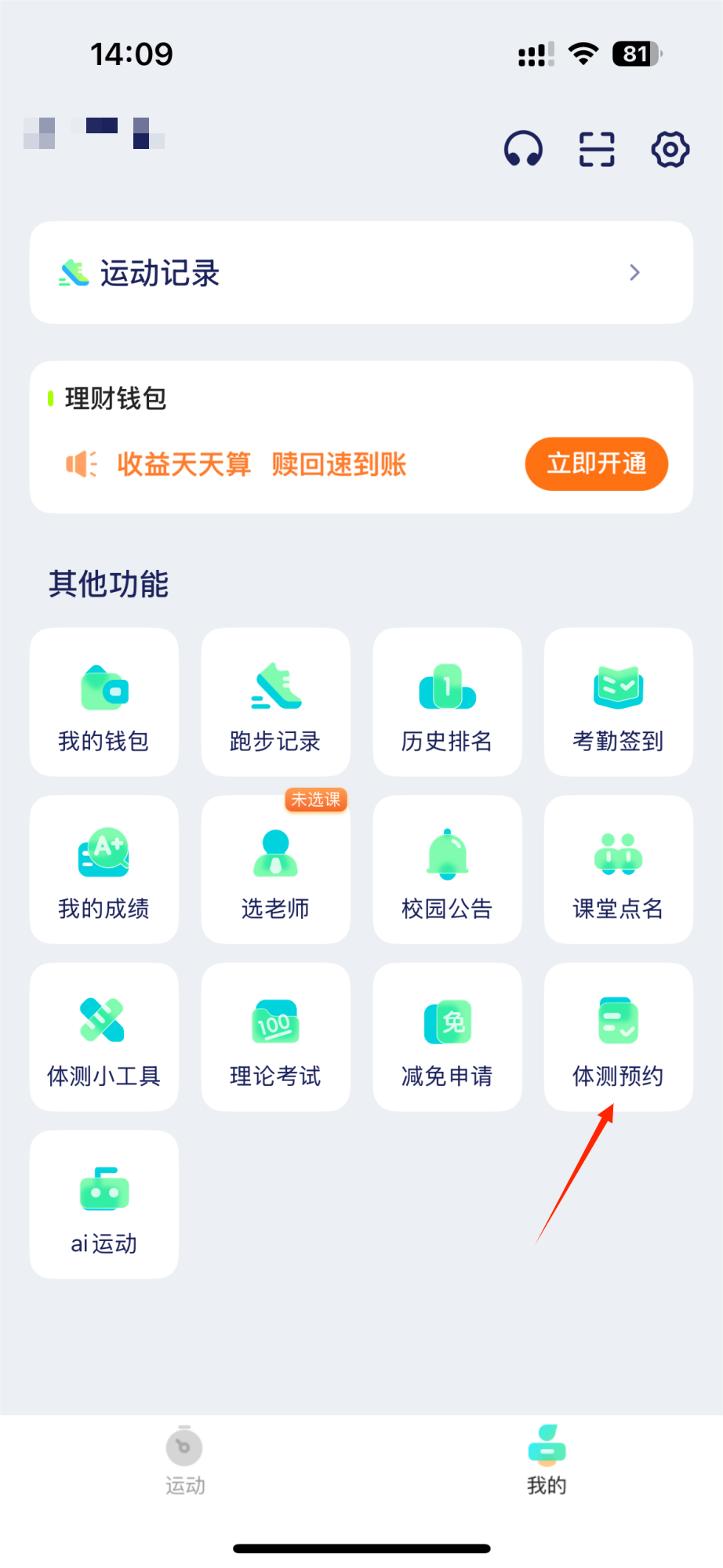Viewport: 723px width, 1568px height.
Task: Open 运动记录 row
Action: click(361, 273)
